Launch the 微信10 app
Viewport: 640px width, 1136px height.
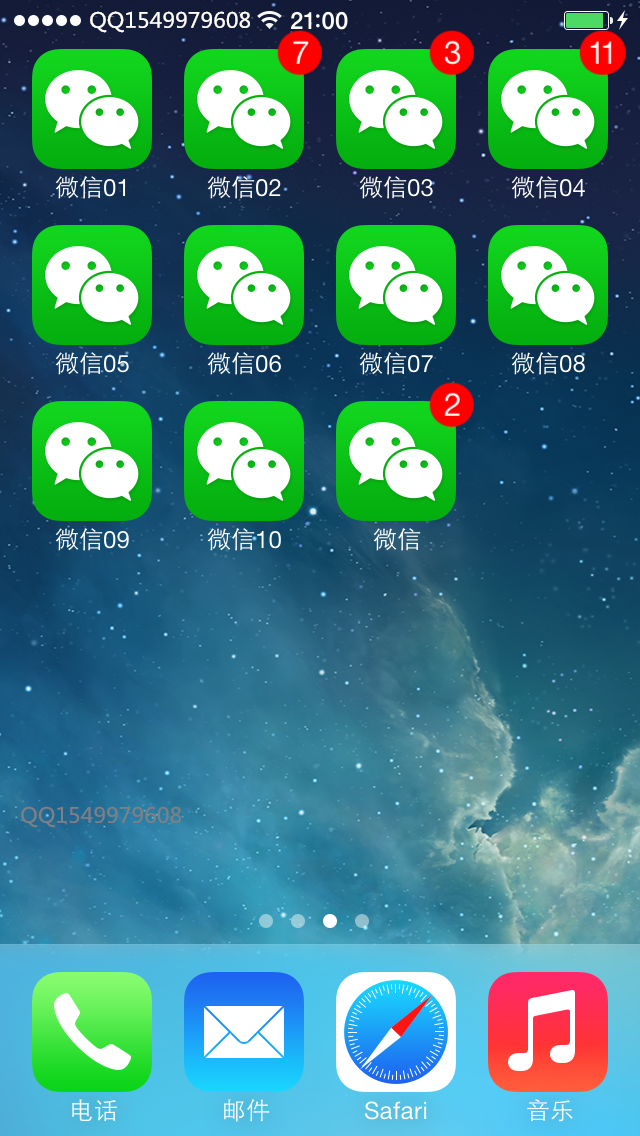pyautogui.click(x=244, y=461)
